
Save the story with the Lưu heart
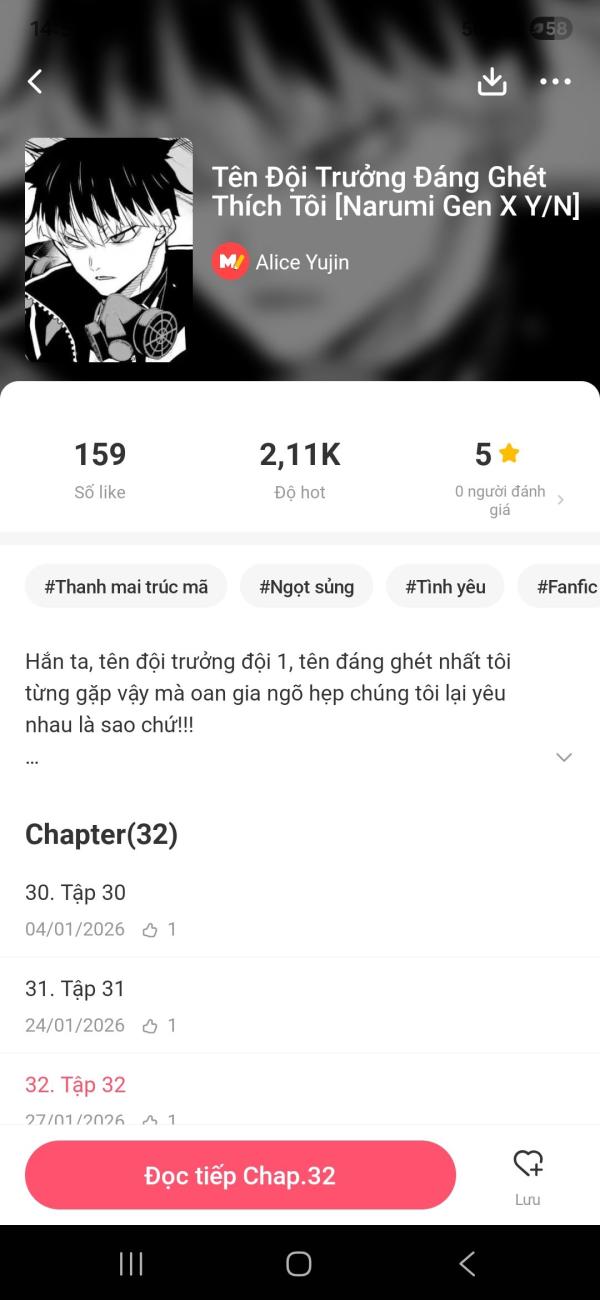[x=528, y=1175]
